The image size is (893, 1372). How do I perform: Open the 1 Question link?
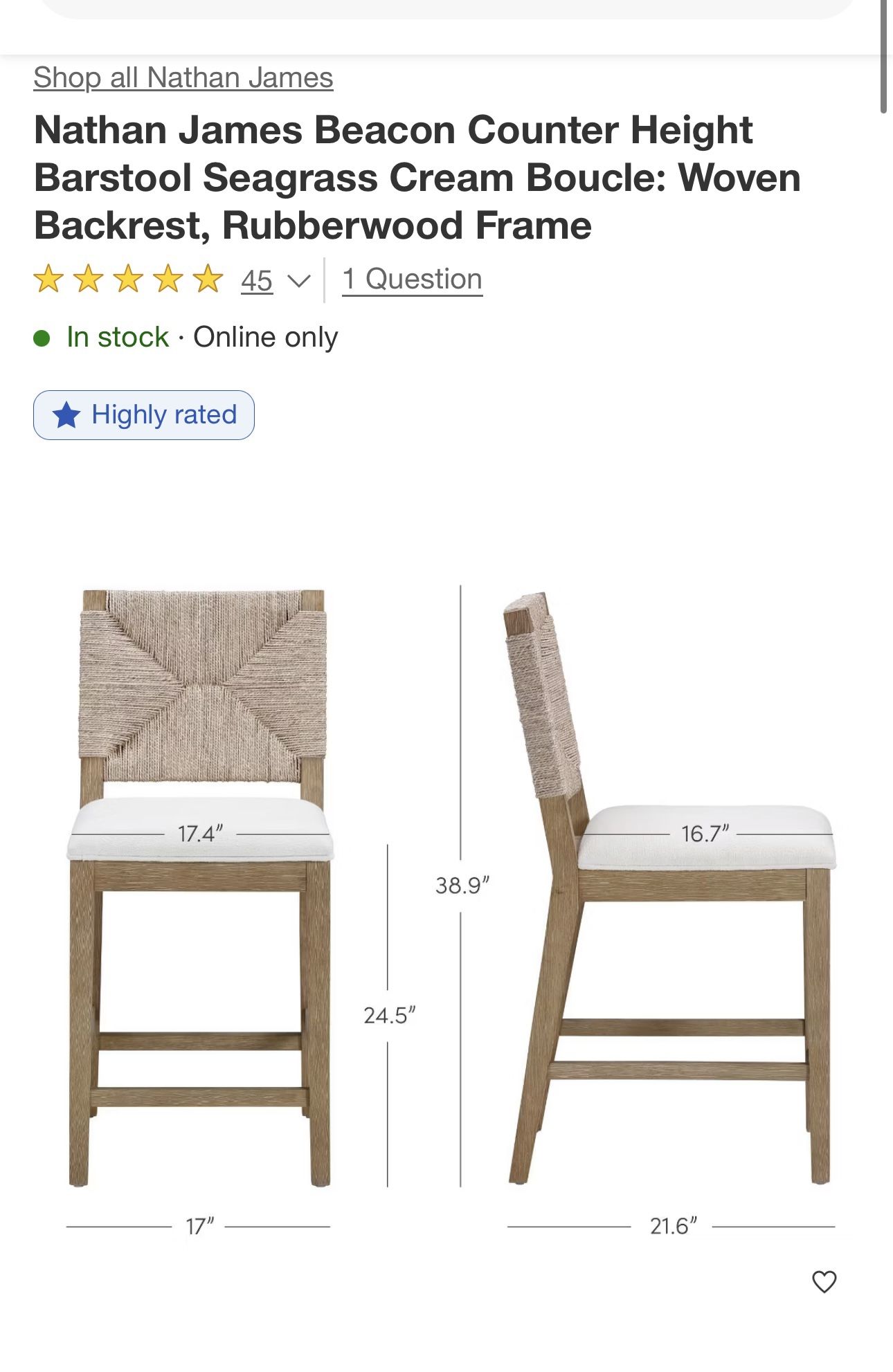coord(412,280)
